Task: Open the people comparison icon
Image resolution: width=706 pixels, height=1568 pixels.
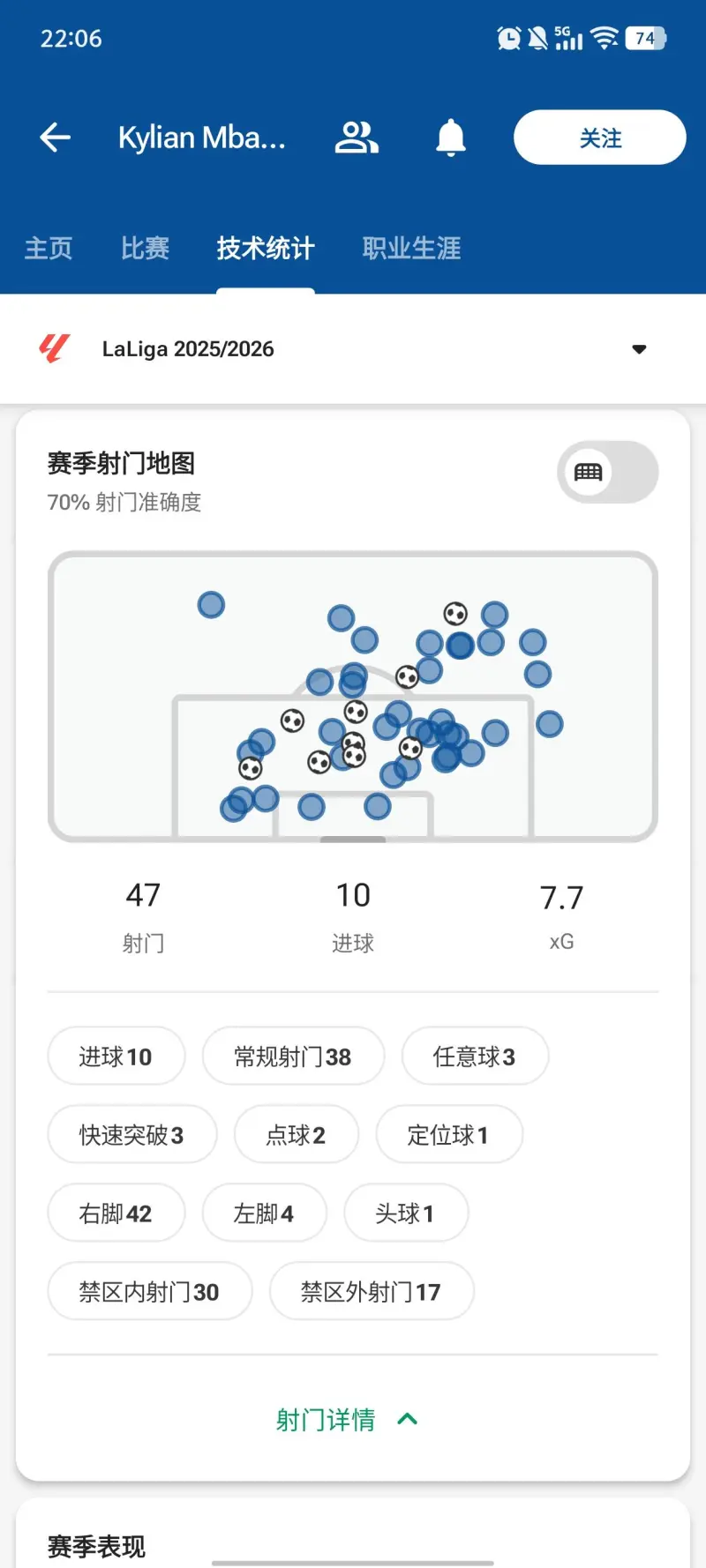Action: [357, 138]
